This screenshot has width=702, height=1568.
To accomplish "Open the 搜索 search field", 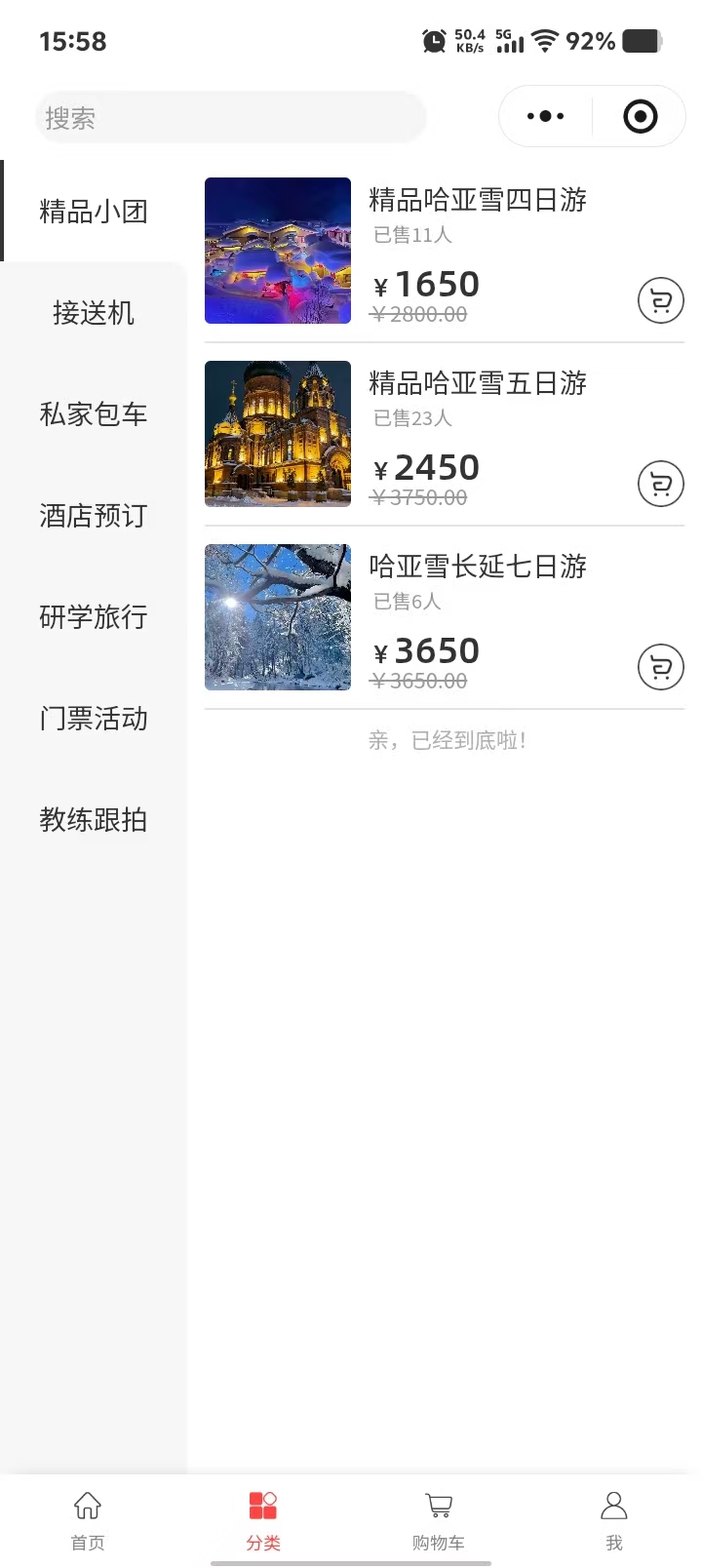I will (230, 118).
